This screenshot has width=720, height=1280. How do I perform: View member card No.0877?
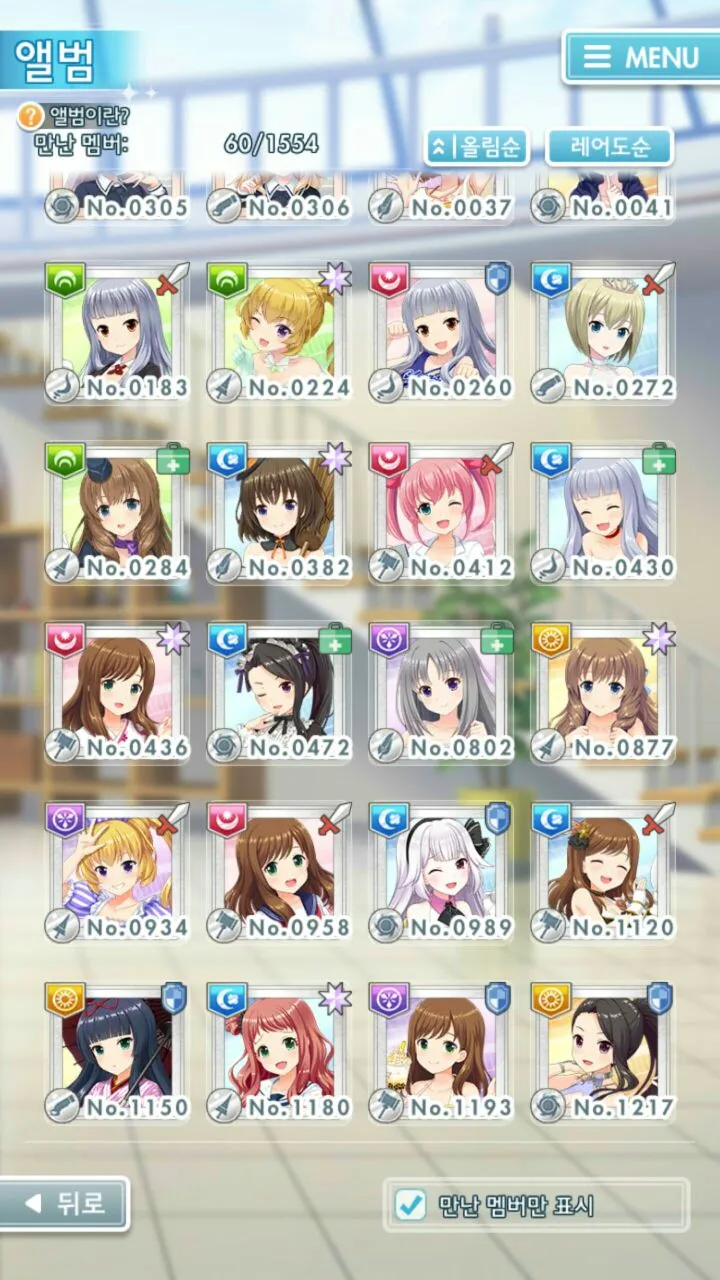pyautogui.click(x=603, y=693)
